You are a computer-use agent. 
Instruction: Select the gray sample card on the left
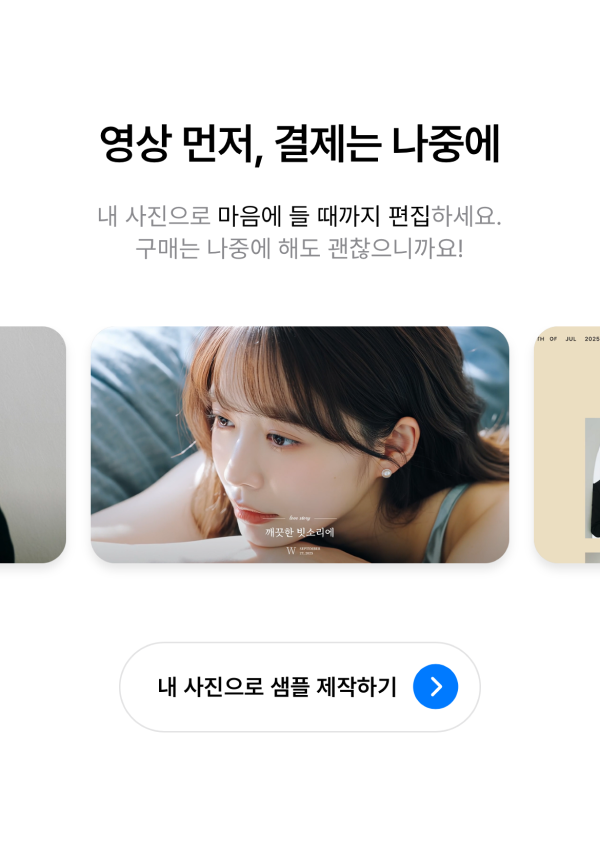point(31,444)
